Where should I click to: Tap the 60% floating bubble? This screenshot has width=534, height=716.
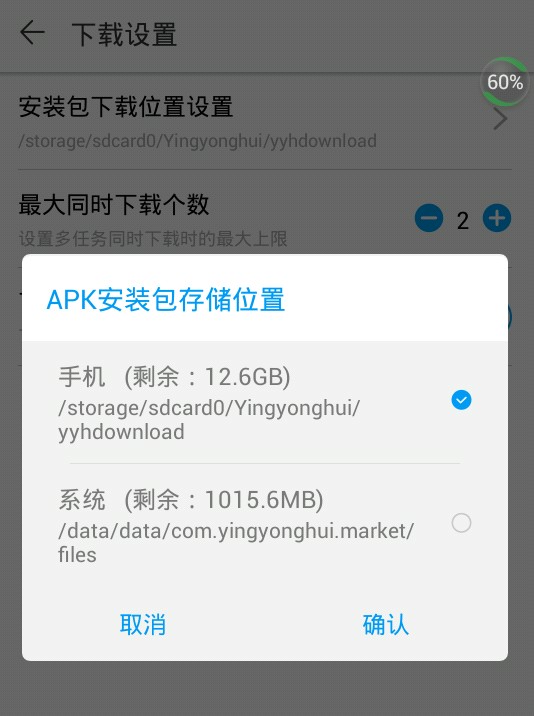coord(505,82)
